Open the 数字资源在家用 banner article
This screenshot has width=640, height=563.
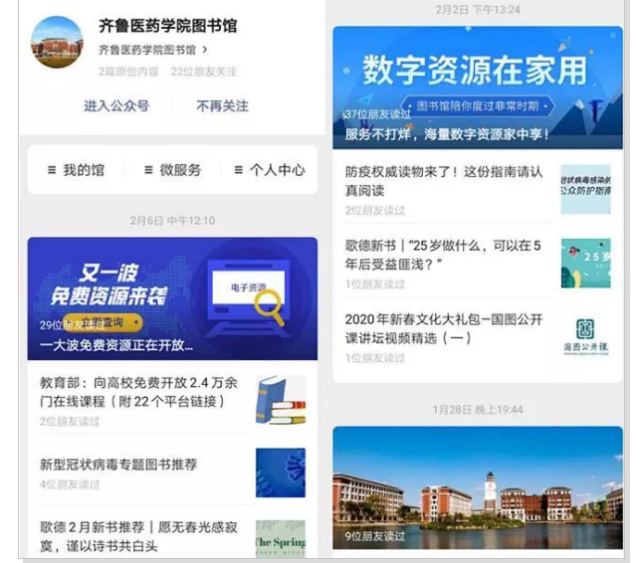tap(477, 88)
